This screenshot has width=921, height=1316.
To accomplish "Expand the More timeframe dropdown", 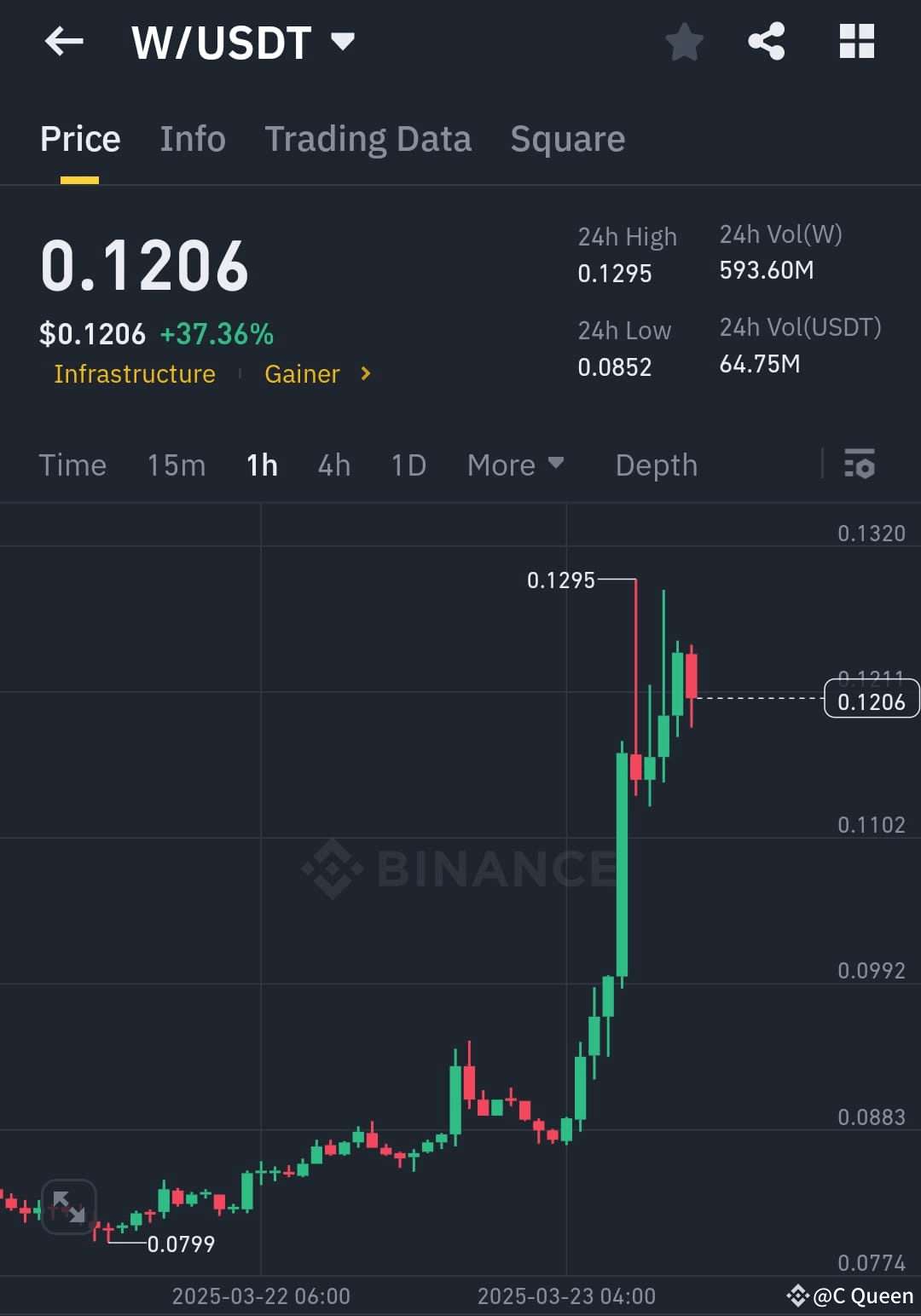I will point(515,465).
